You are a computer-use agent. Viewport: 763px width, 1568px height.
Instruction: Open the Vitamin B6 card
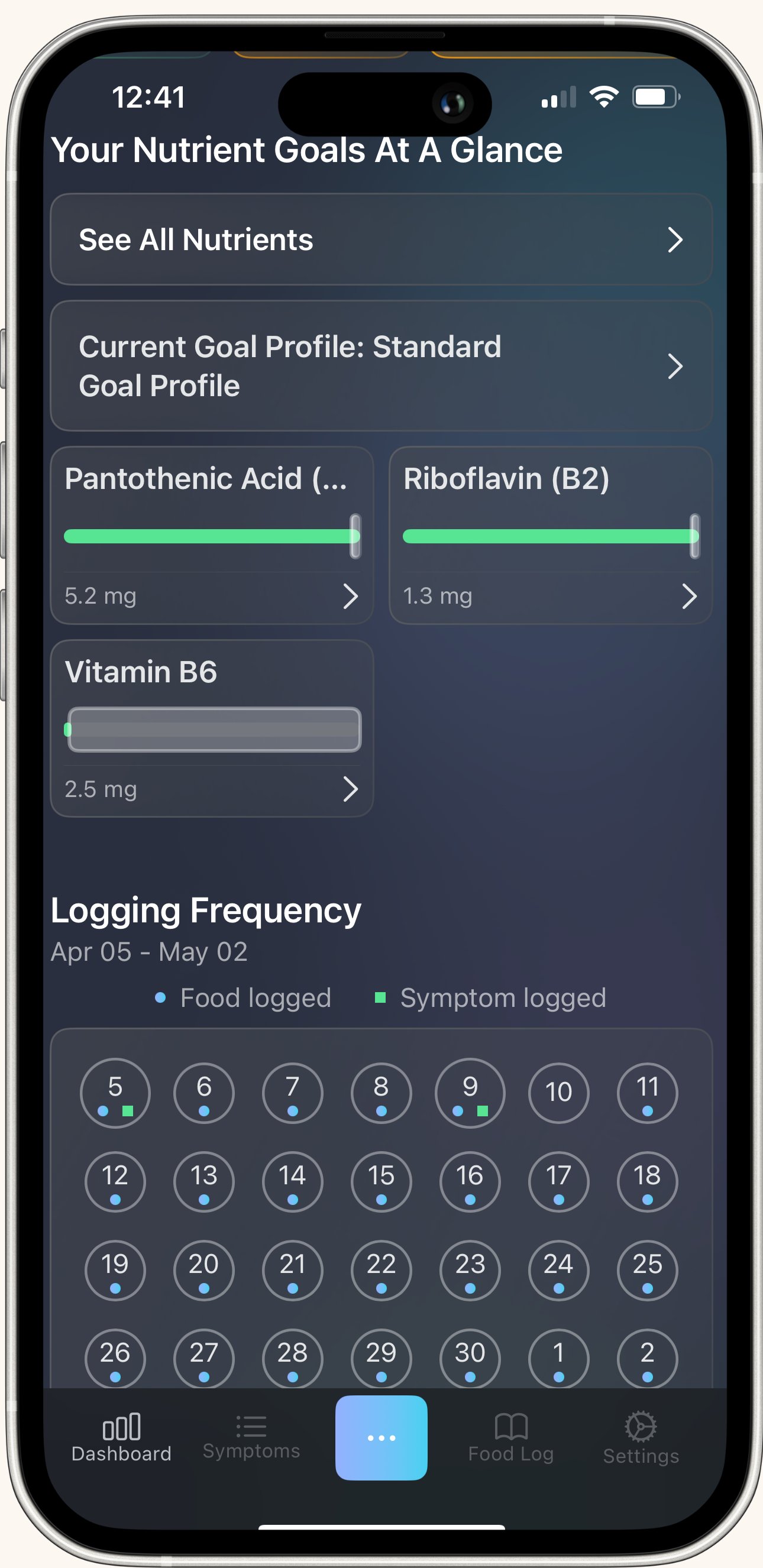click(x=212, y=728)
